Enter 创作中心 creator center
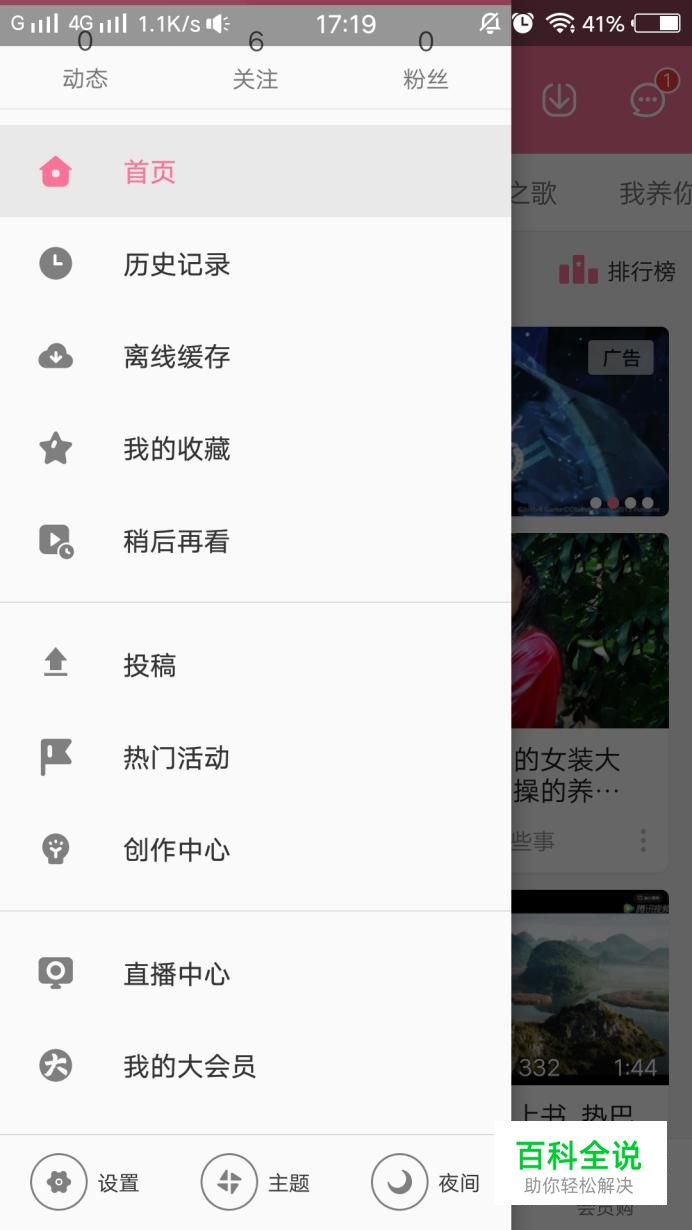 (176, 850)
